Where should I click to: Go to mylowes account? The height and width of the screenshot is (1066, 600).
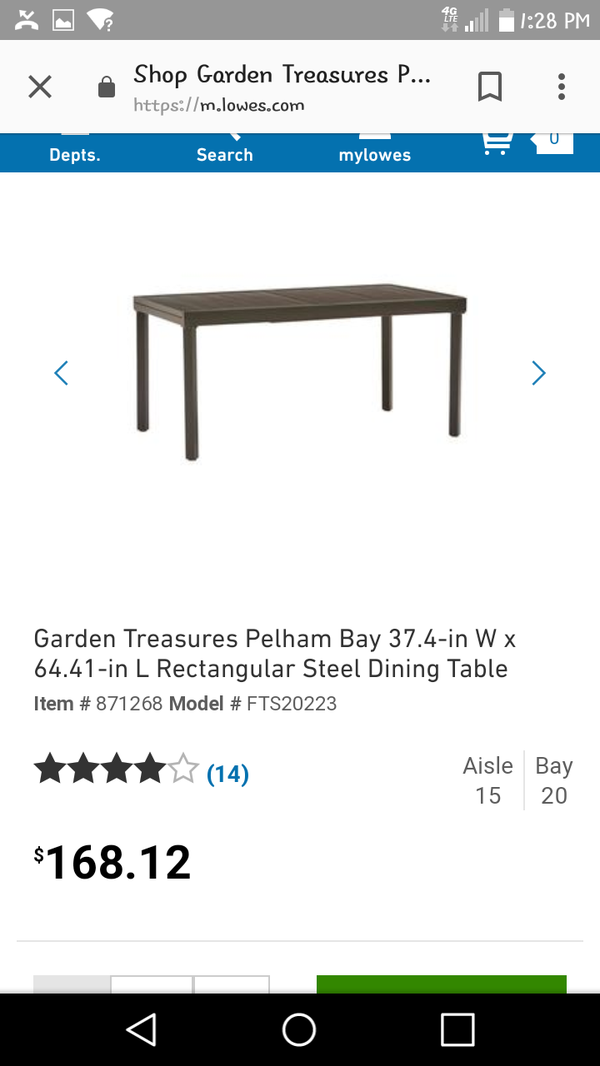(374, 152)
